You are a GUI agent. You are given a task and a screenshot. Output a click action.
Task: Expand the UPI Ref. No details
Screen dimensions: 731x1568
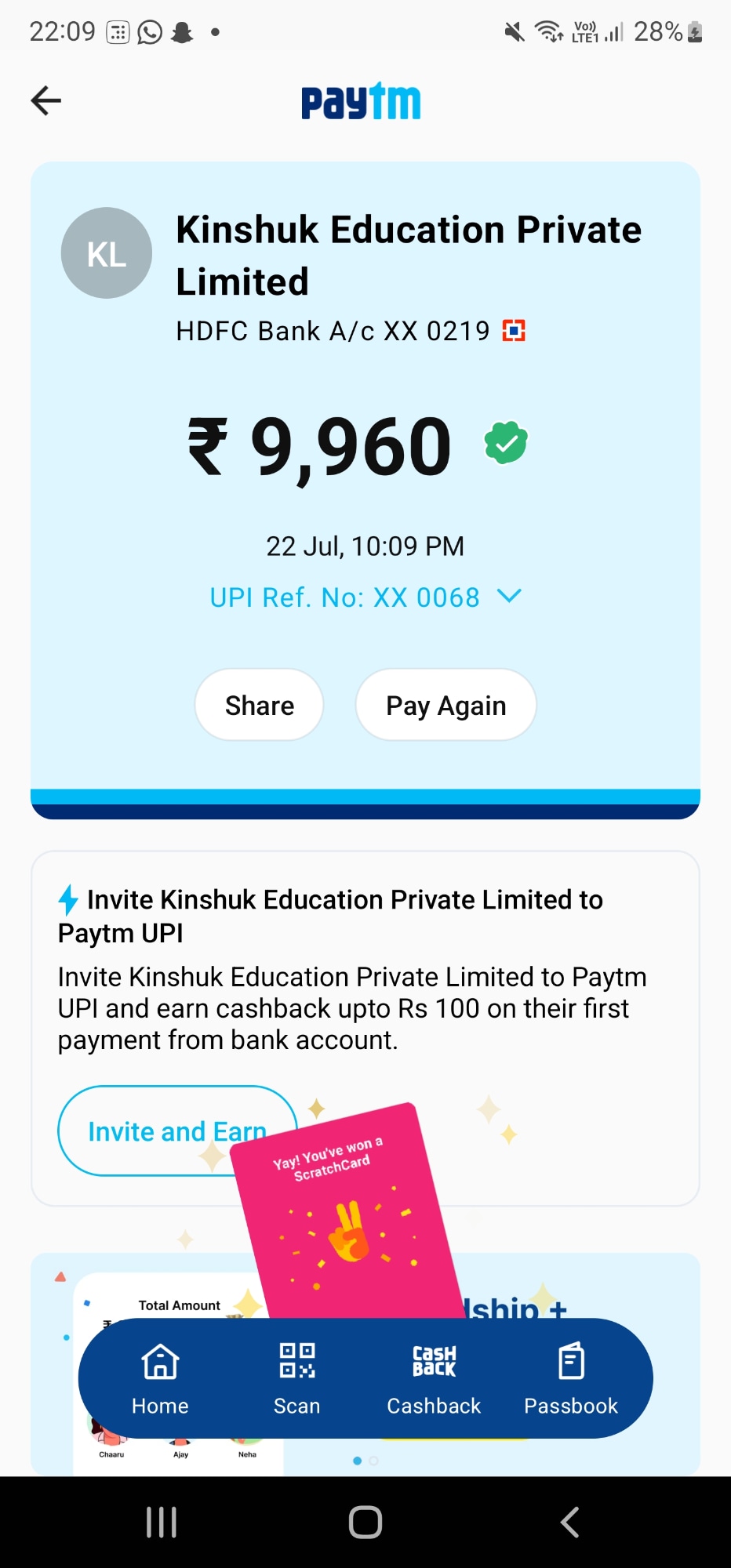509,597
